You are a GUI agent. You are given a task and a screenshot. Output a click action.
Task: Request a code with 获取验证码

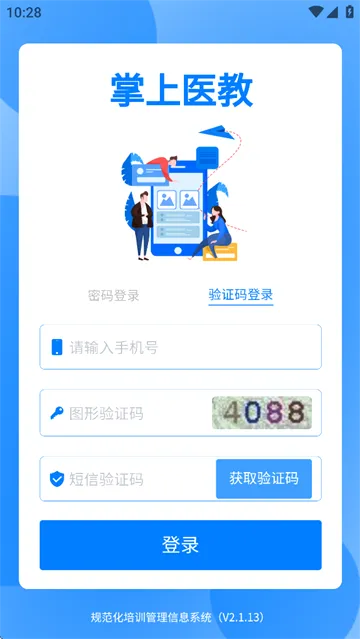[x=264, y=478]
